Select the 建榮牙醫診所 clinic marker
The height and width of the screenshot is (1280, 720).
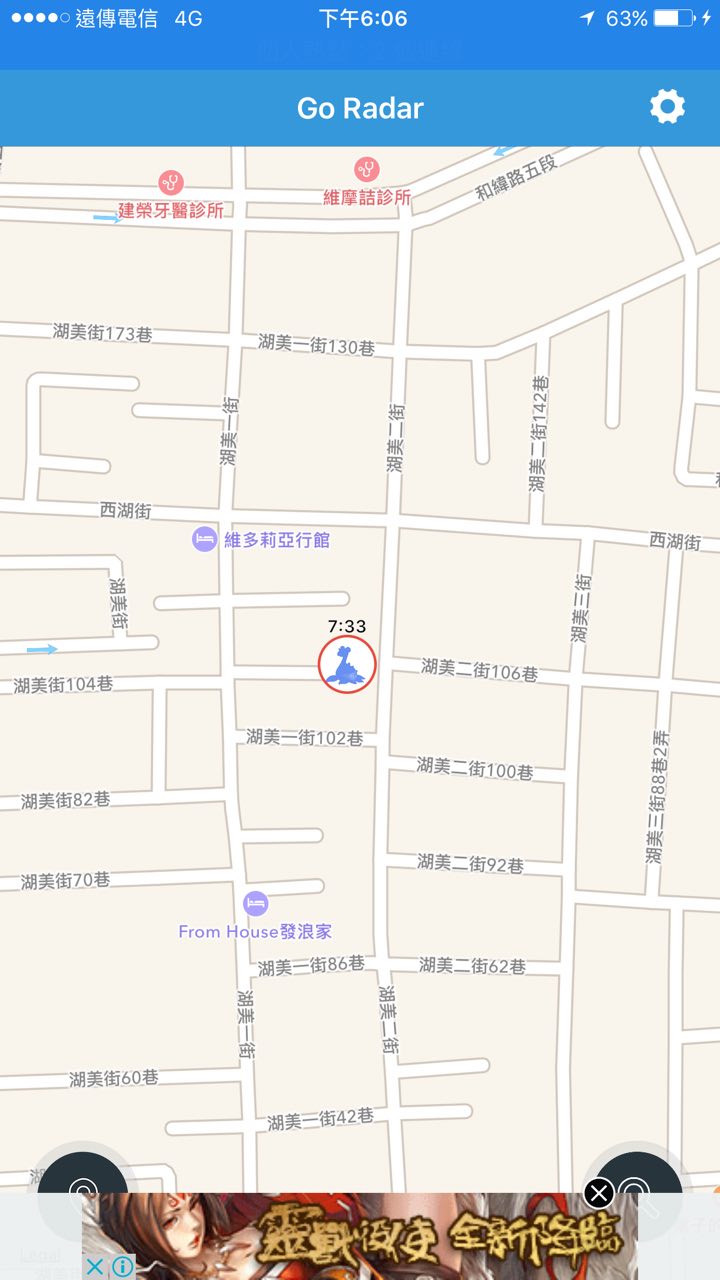click(x=172, y=183)
